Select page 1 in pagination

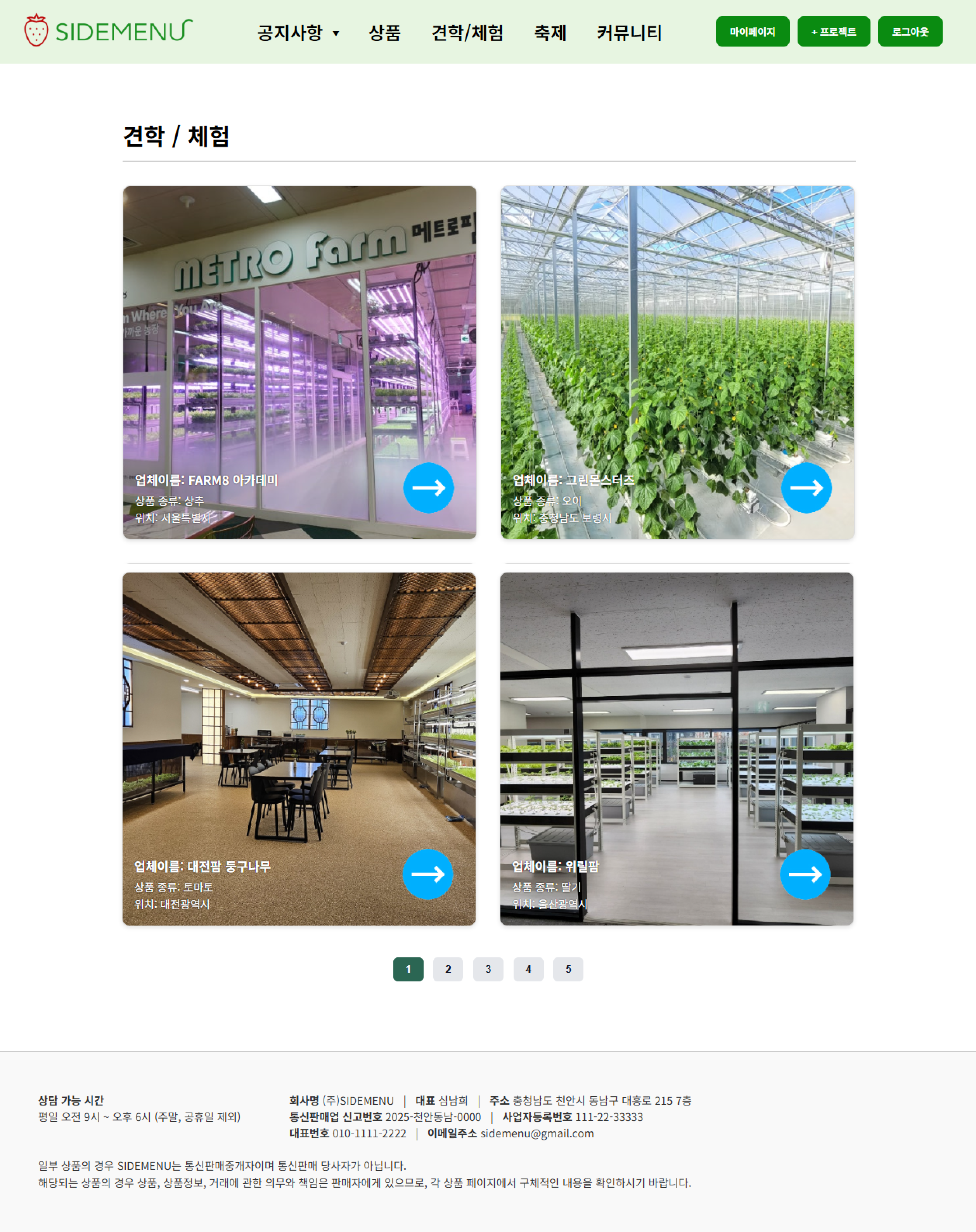click(408, 969)
